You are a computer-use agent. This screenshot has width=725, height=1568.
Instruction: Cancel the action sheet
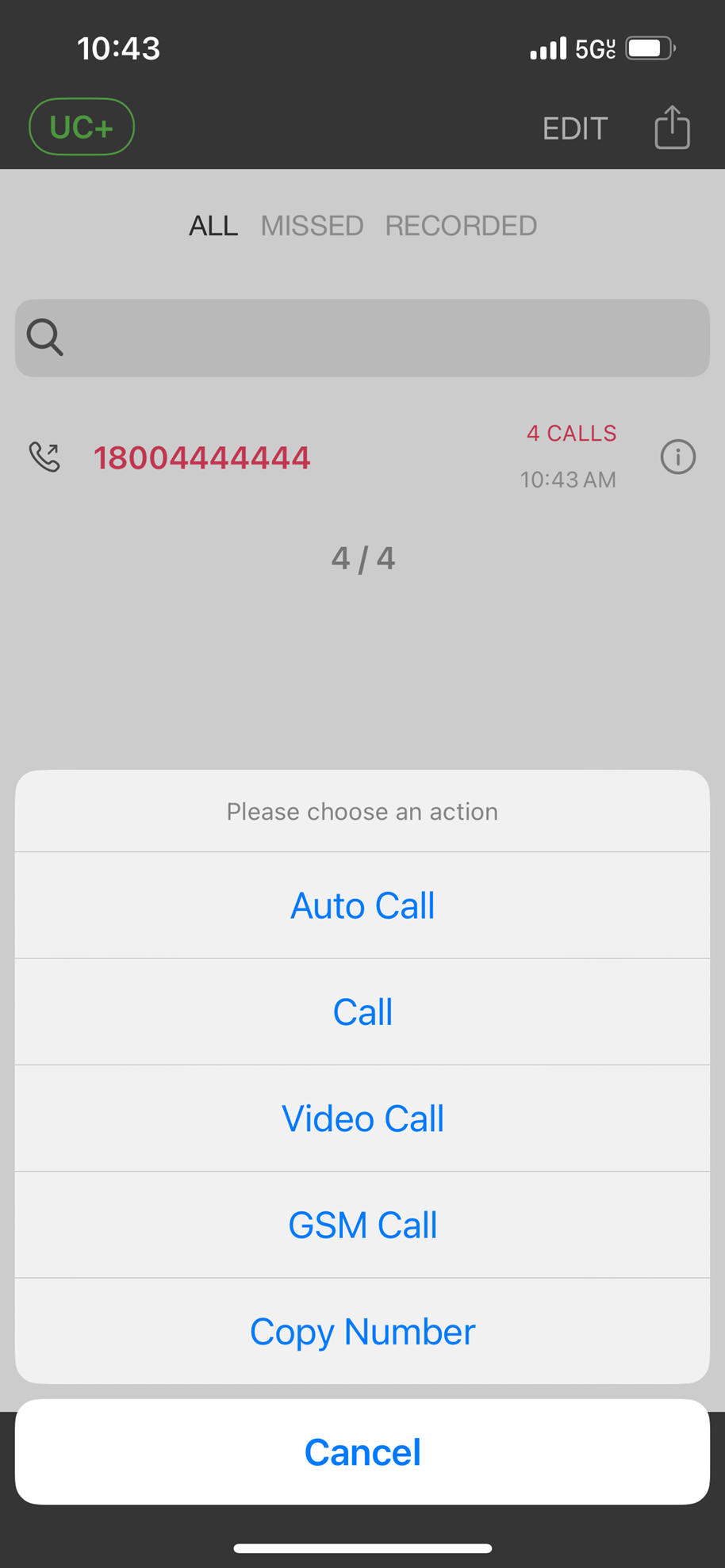click(x=362, y=1451)
